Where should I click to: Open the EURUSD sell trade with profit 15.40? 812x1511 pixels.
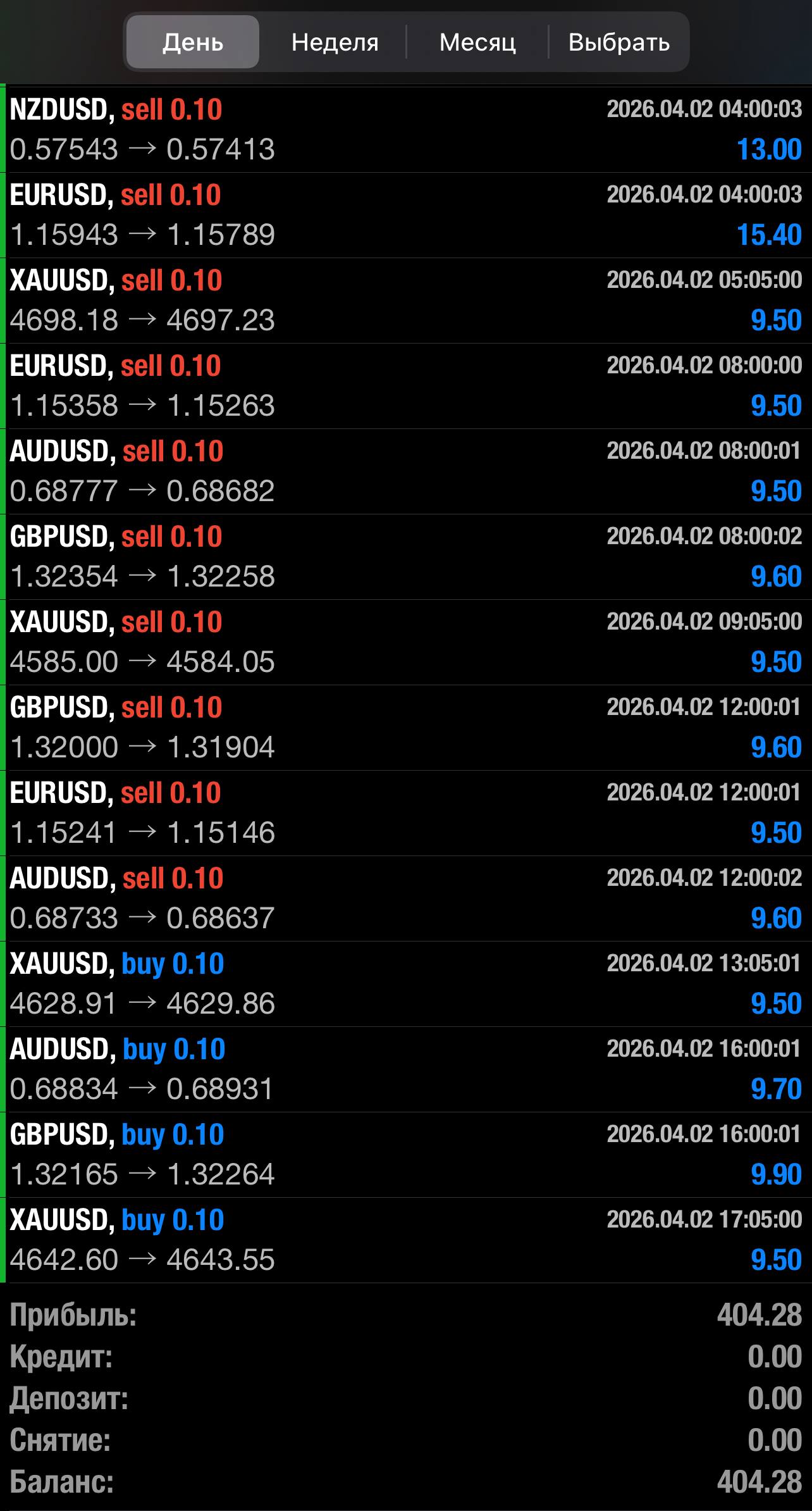[406, 215]
